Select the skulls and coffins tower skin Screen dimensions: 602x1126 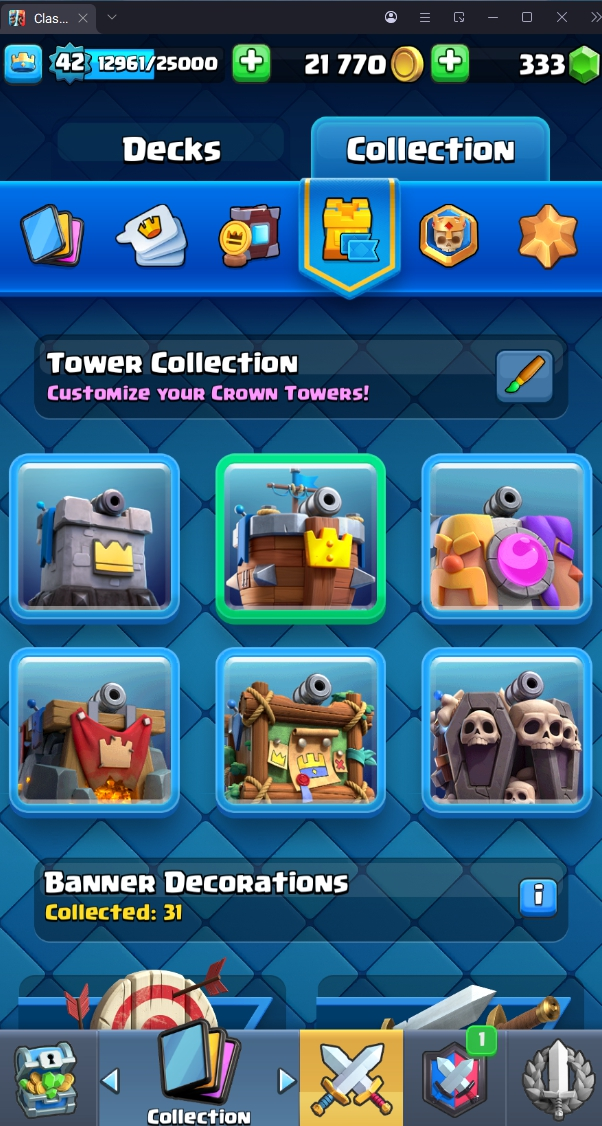tap(506, 730)
